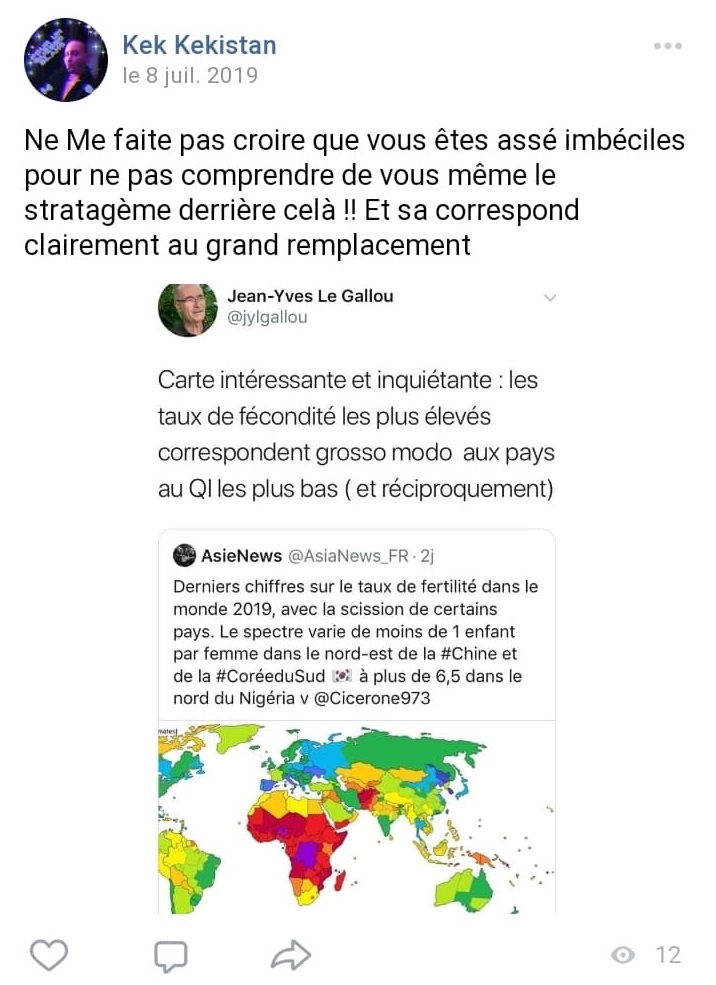Open the comment bubble icon
716x985 pixels.
(x=171, y=956)
